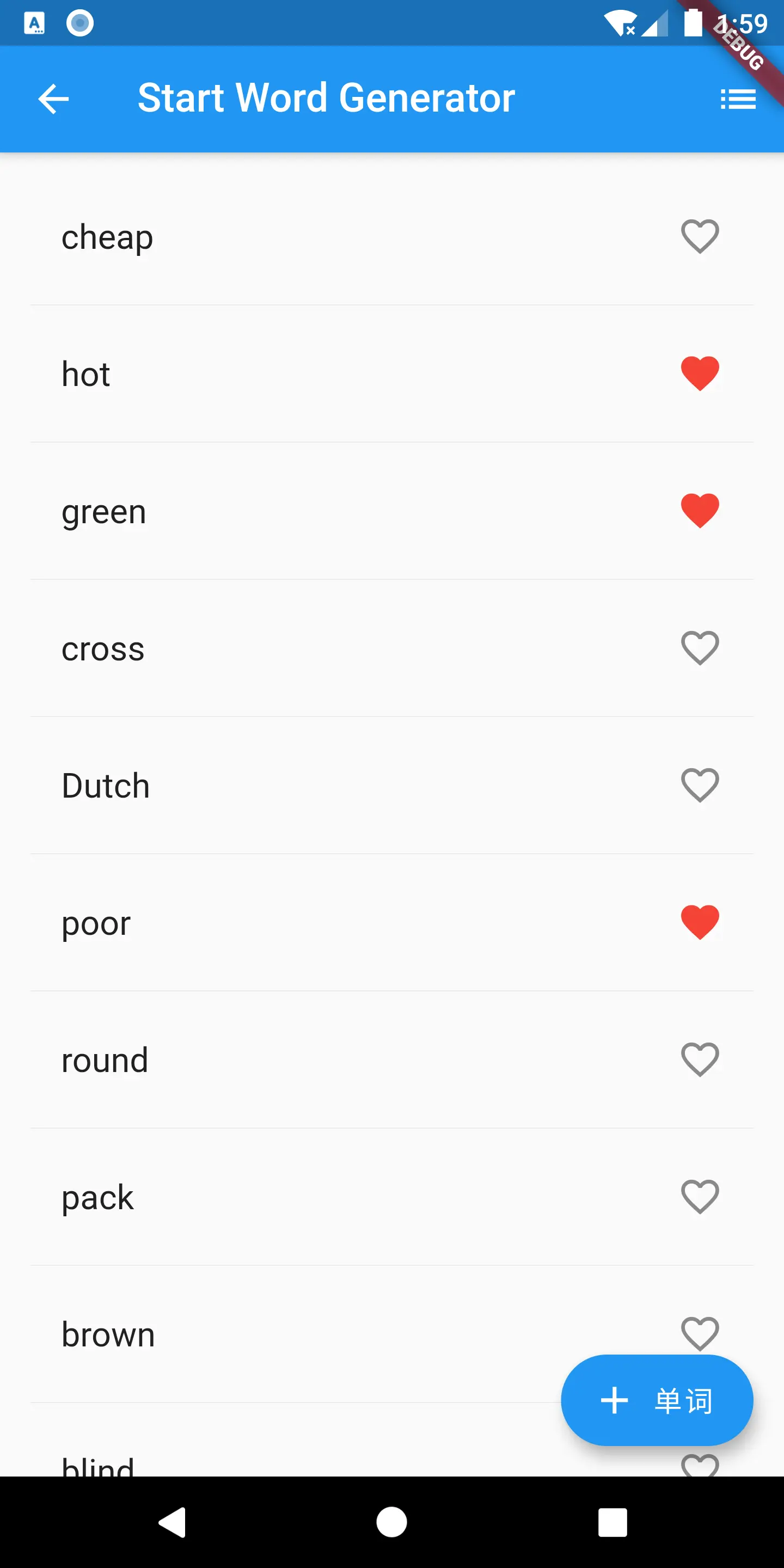784x1568 pixels.
Task: Open recent apps from navigation bar
Action: (x=612, y=1522)
